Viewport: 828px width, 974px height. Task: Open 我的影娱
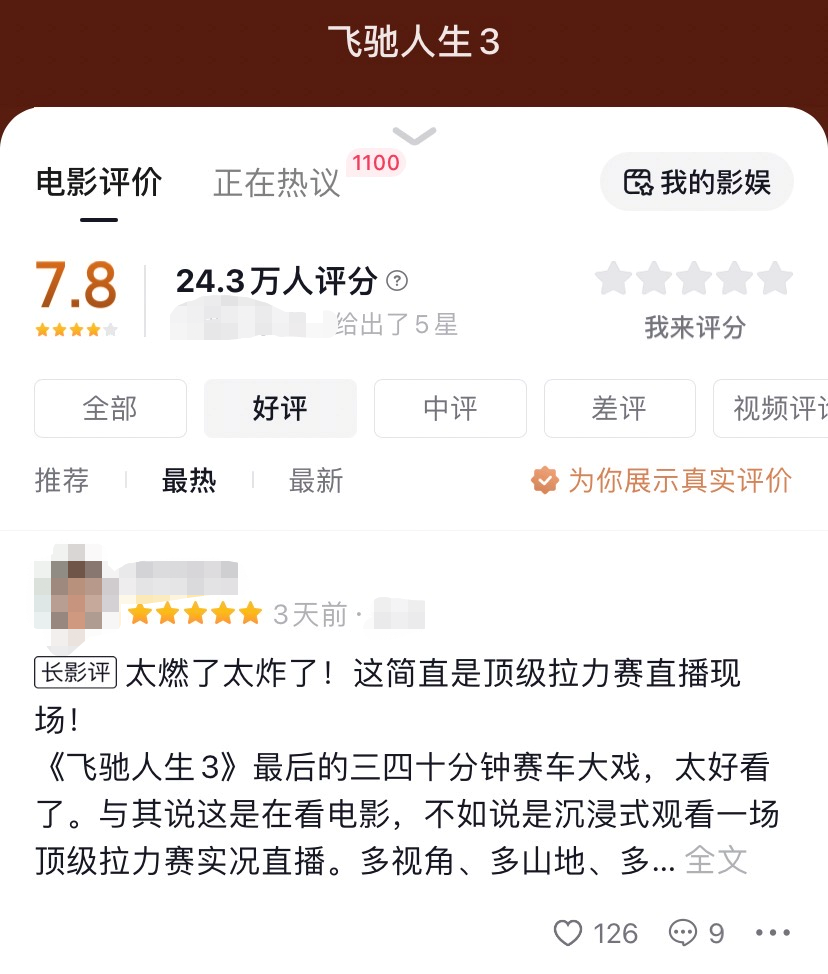(697, 182)
